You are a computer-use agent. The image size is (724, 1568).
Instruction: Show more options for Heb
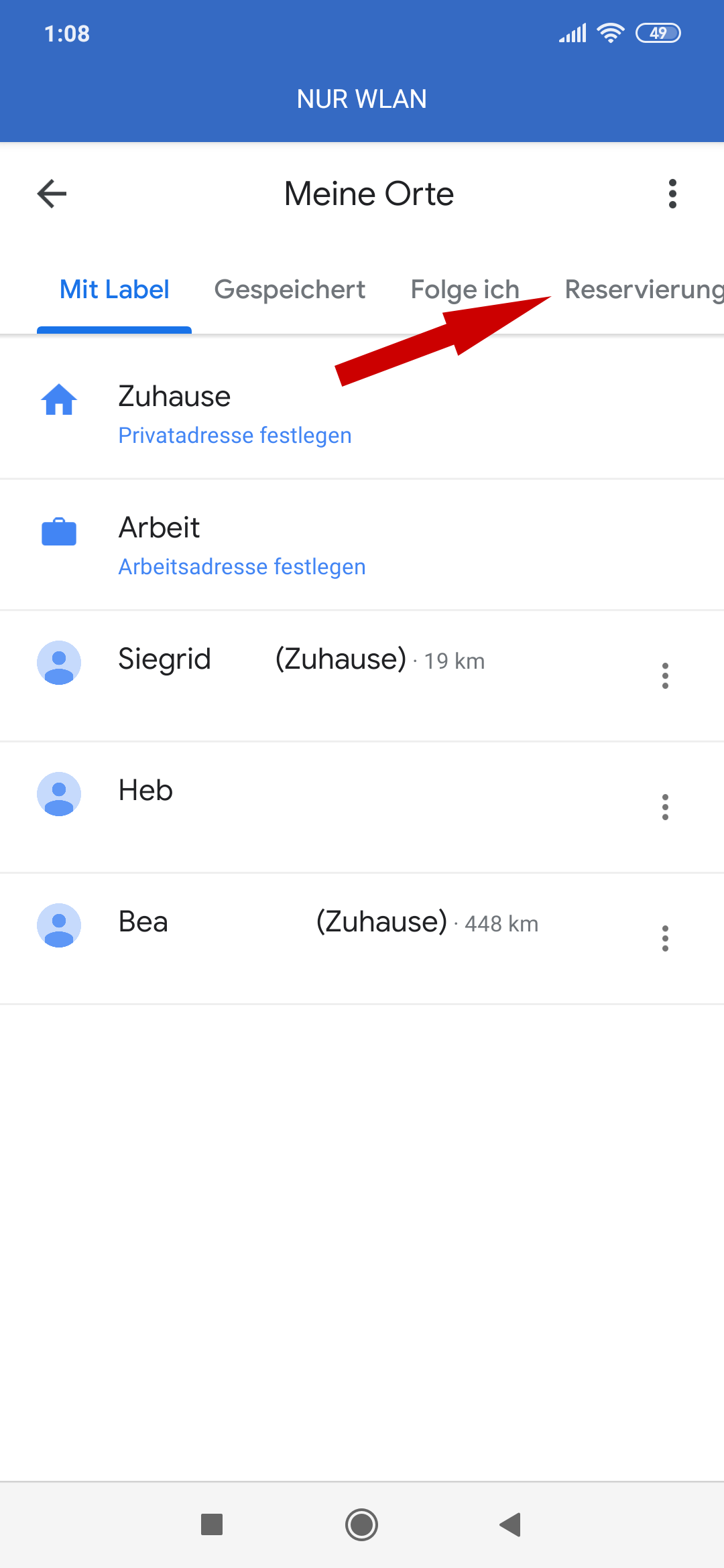click(x=665, y=807)
